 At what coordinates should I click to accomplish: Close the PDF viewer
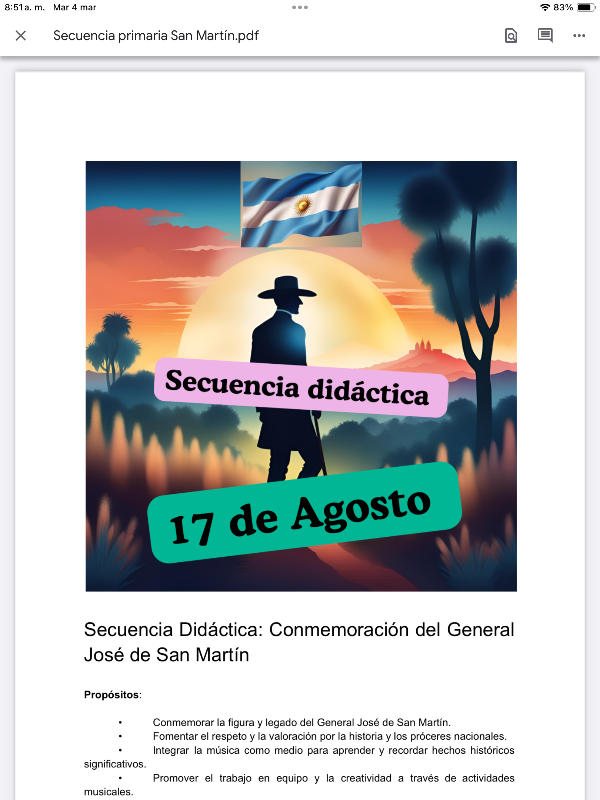tap(21, 35)
